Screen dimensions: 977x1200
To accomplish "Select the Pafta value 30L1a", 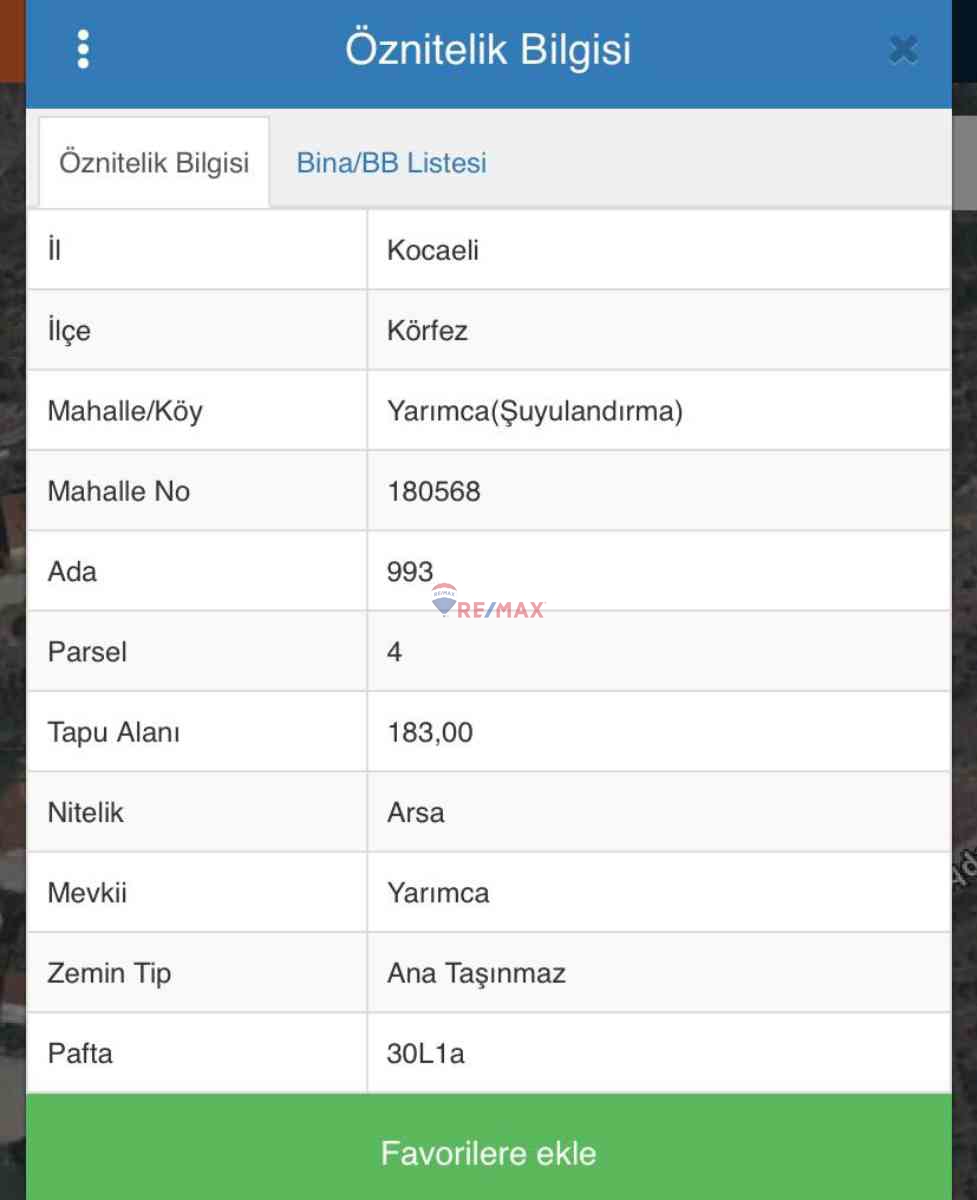I will tap(425, 1053).
